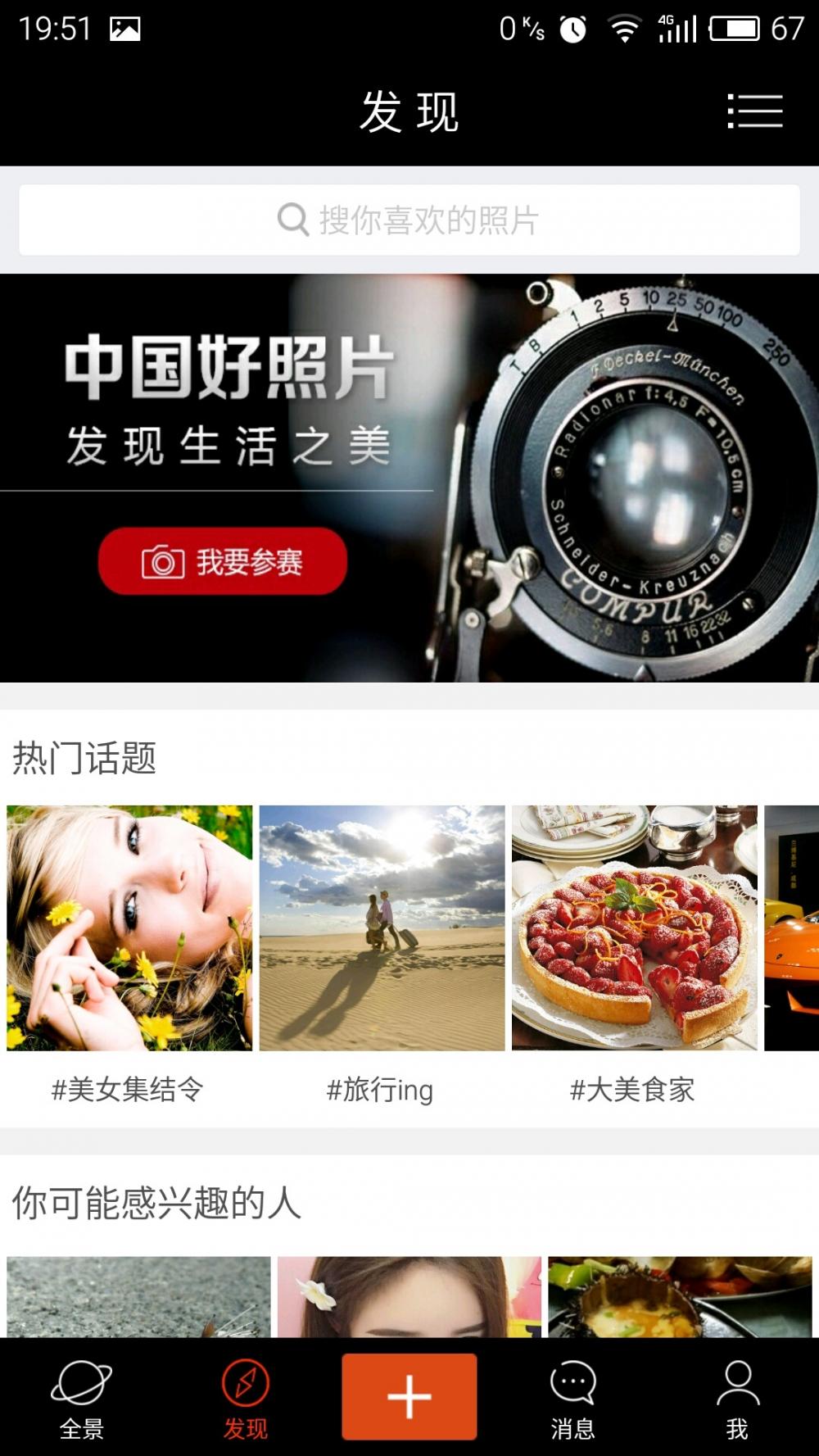819x1456 pixels.
Task: Open the #旅行ing topic
Action: pyautogui.click(x=382, y=928)
